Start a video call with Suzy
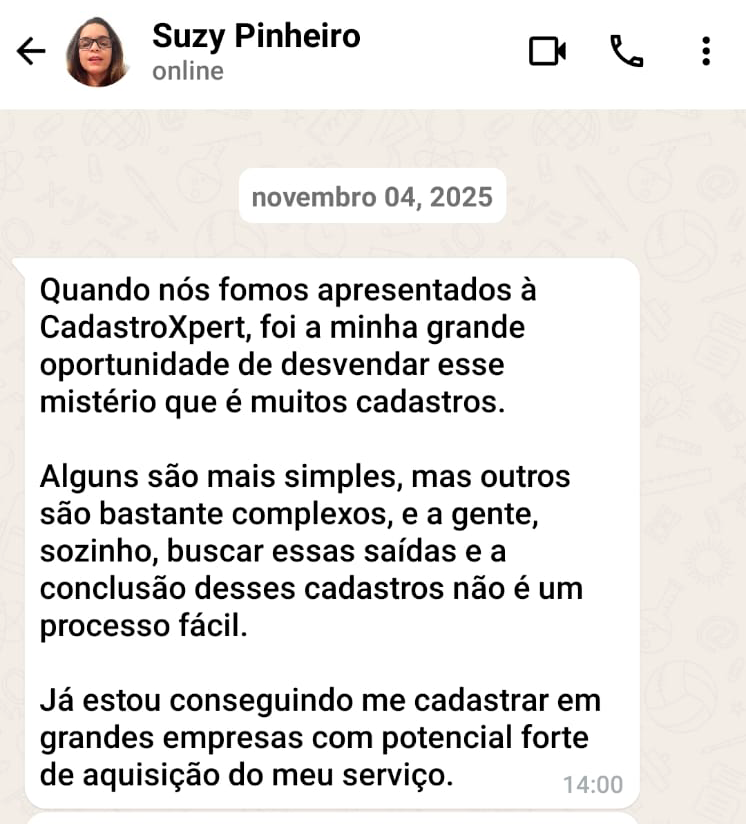 [547, 51]
